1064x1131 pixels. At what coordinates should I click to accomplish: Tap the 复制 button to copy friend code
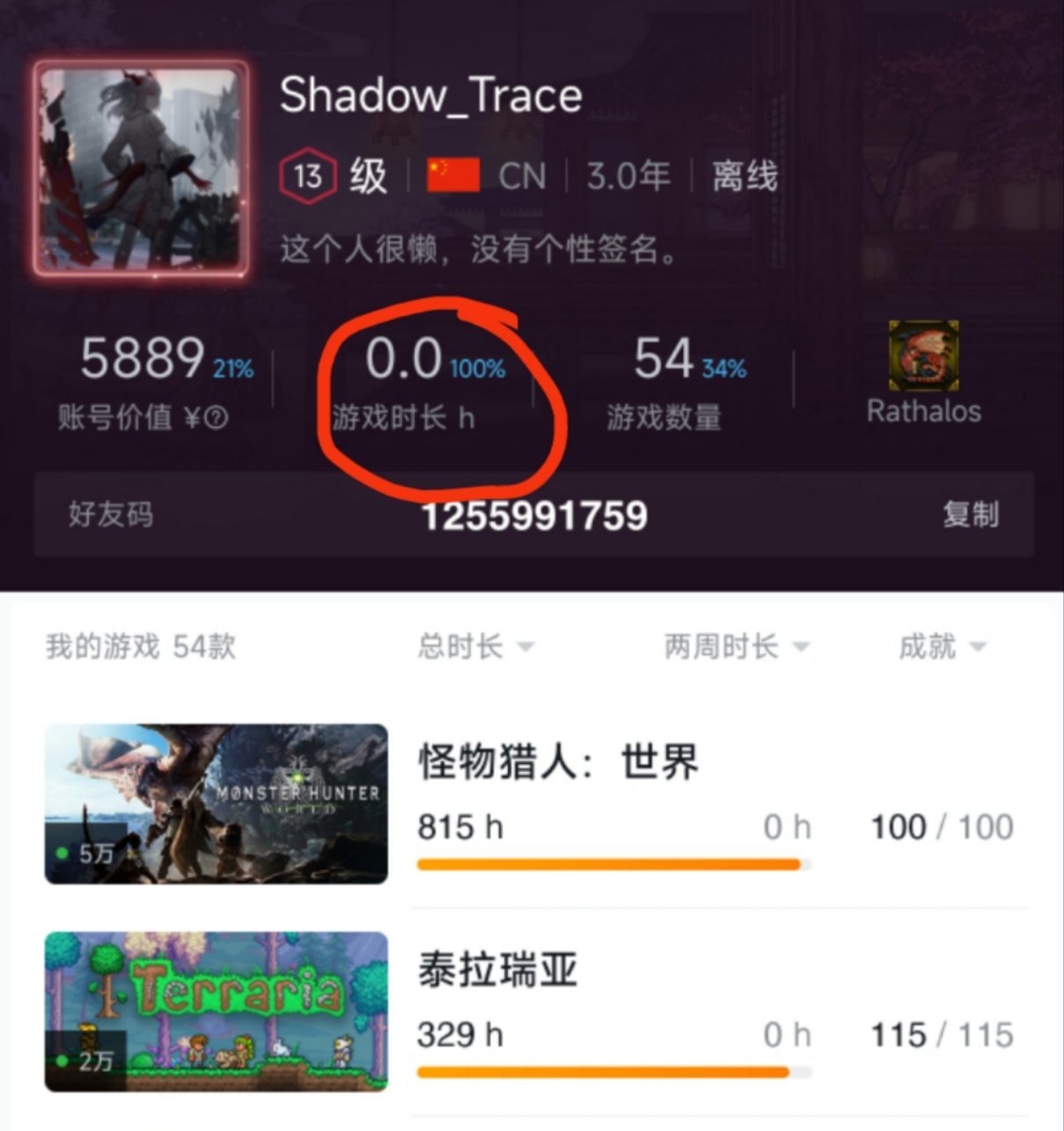pos(970,514)
